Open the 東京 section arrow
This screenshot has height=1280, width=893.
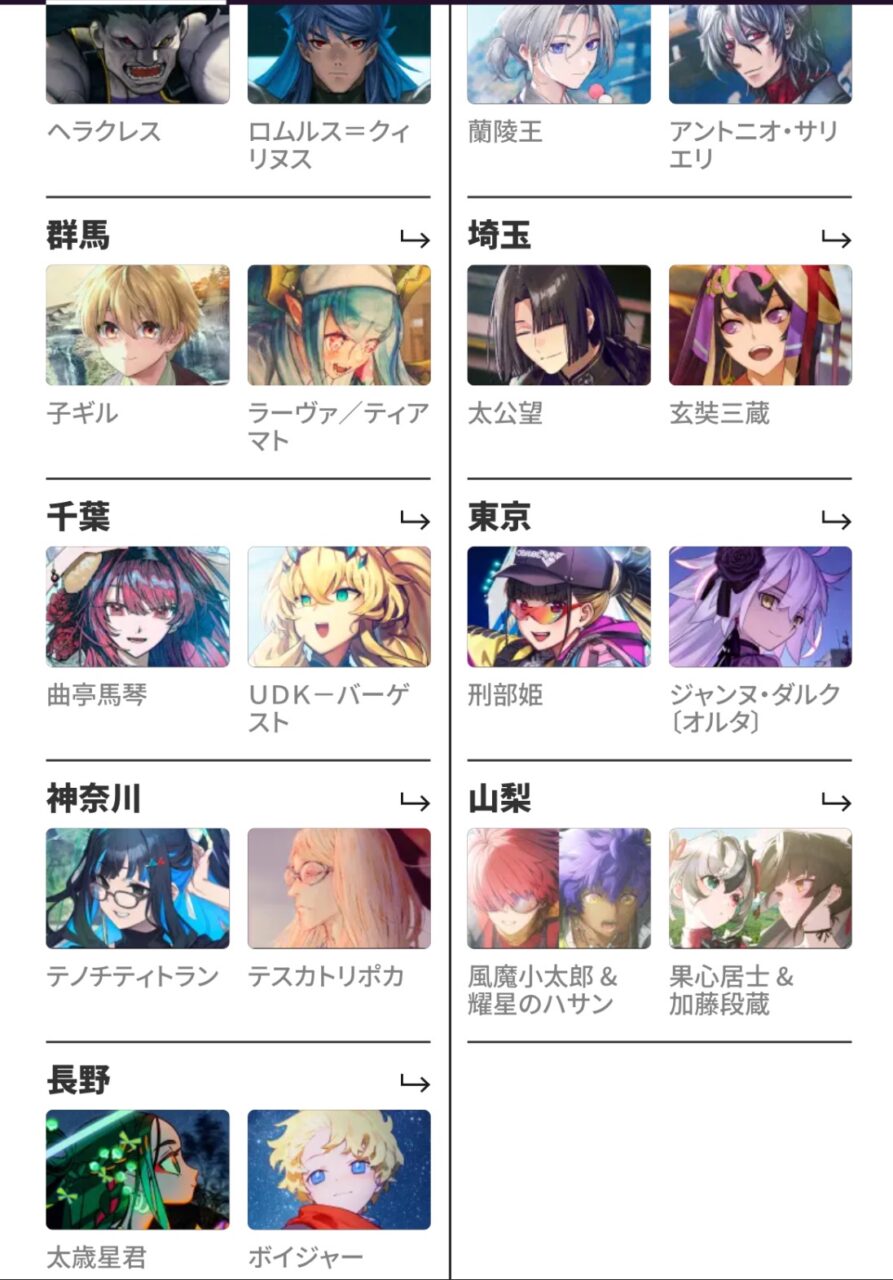coord(836,520)
